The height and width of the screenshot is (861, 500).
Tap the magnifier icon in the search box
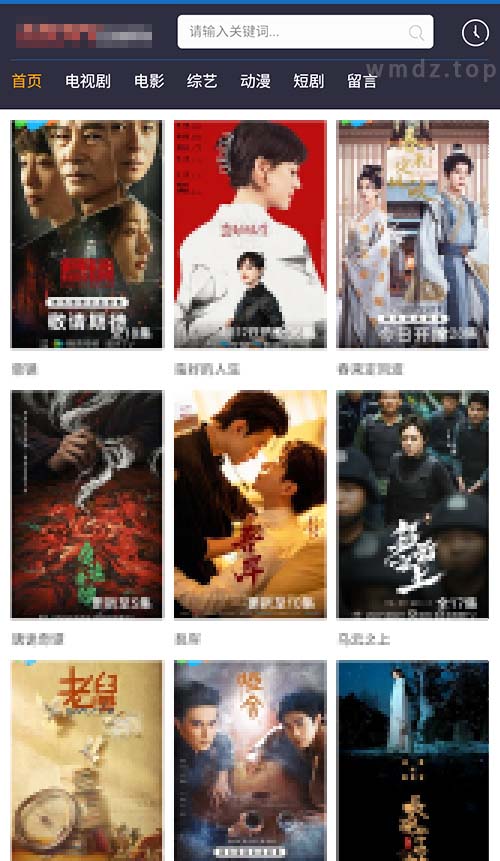coord(417,33)
